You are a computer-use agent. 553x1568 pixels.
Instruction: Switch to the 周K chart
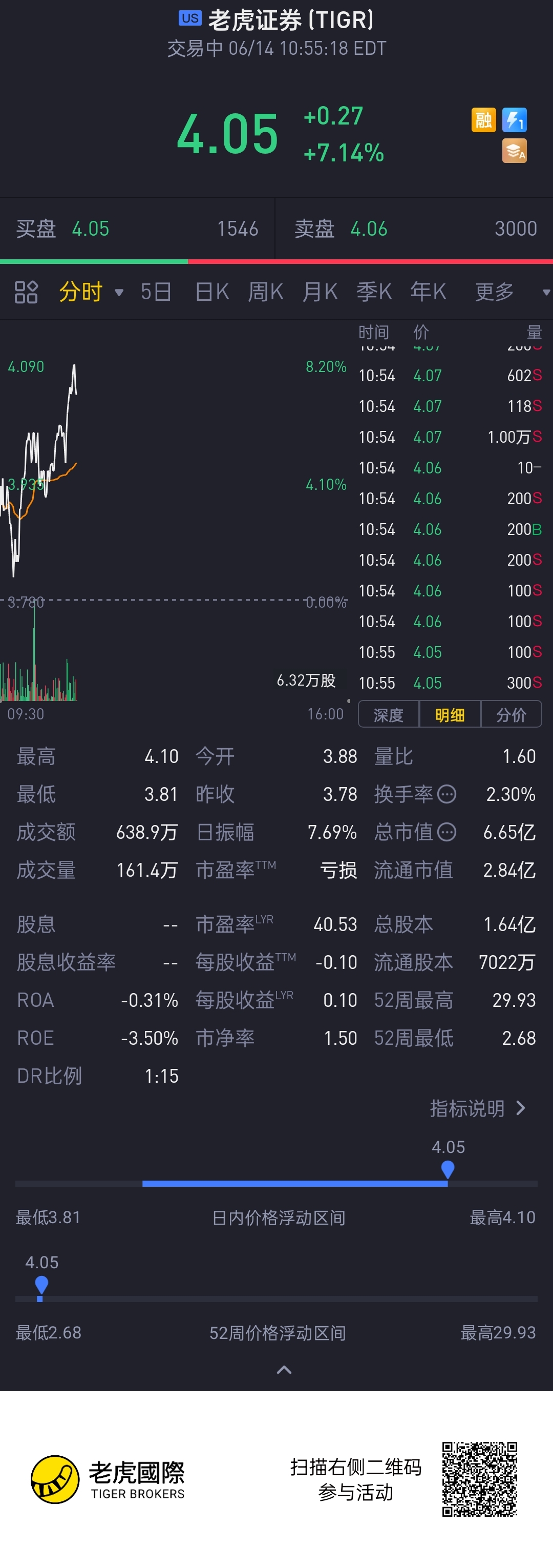coord(266,292)
